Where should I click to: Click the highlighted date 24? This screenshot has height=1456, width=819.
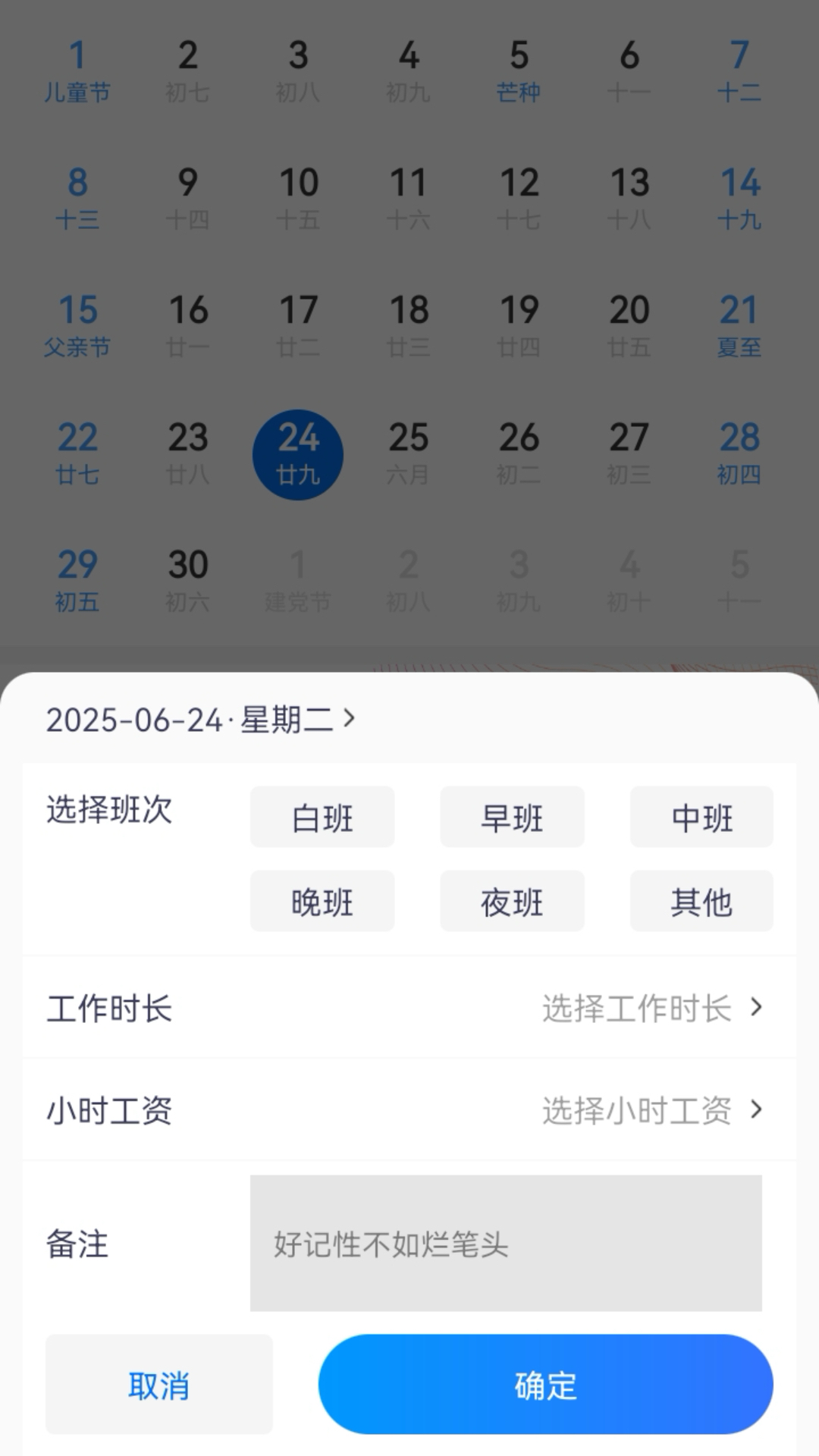pyautogui.click(x=299, y=453)
